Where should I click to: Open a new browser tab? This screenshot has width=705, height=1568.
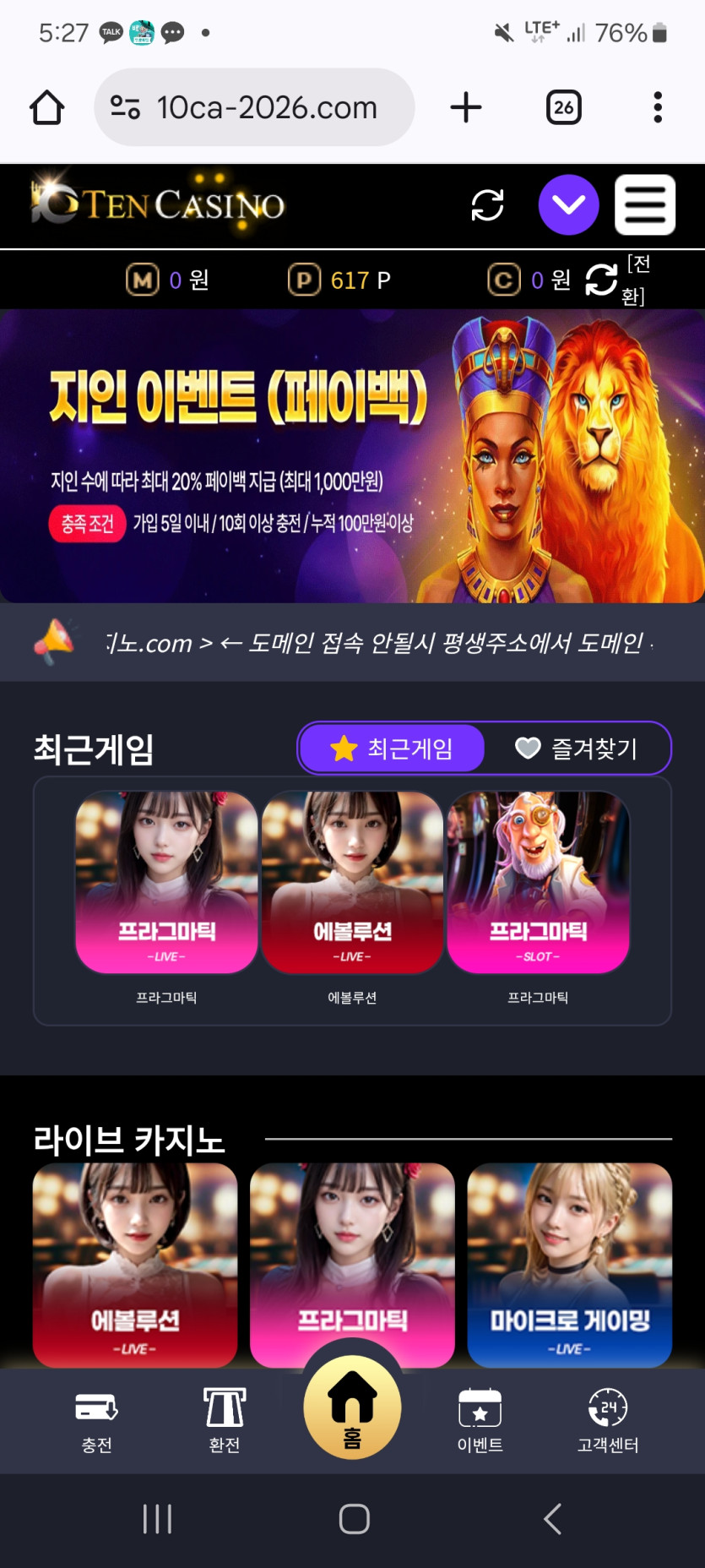(465, 107)
